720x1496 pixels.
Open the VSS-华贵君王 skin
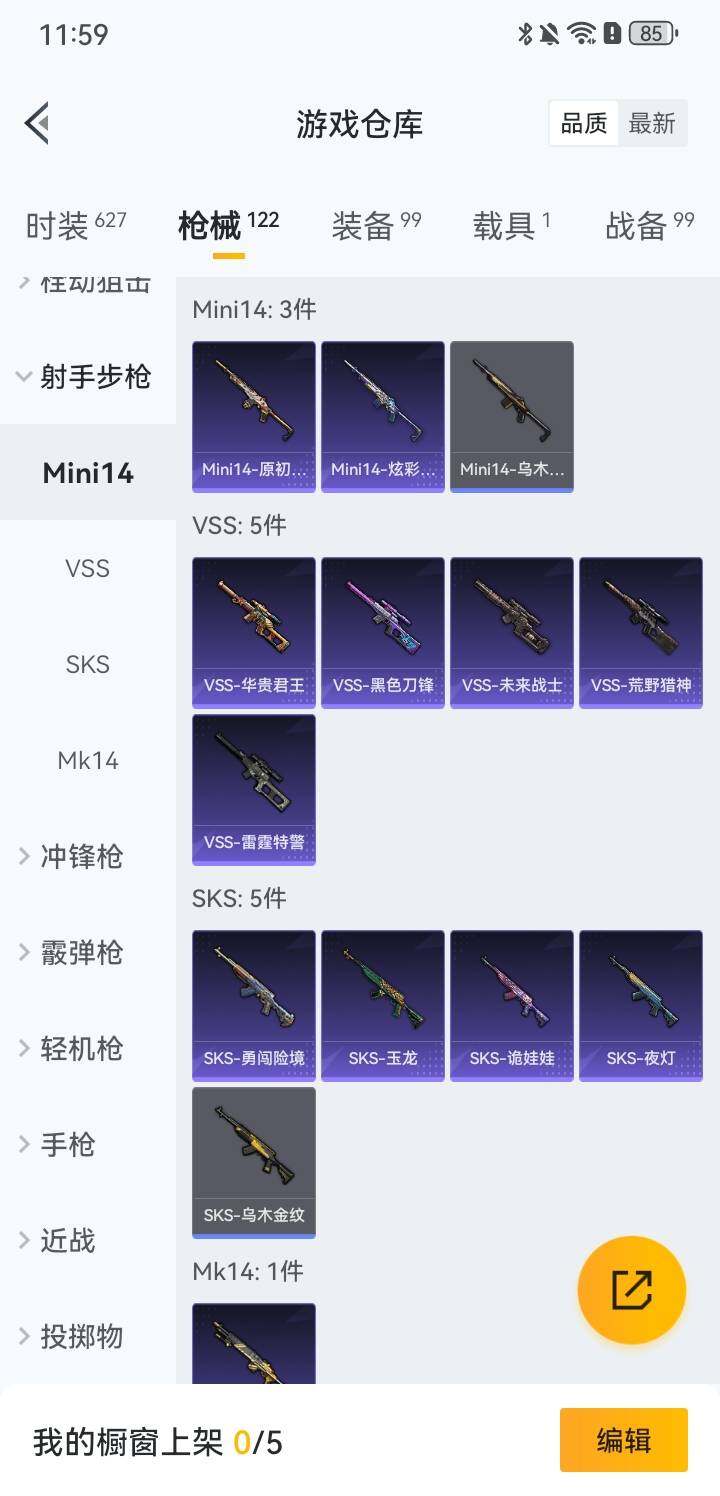click(254, 632)
